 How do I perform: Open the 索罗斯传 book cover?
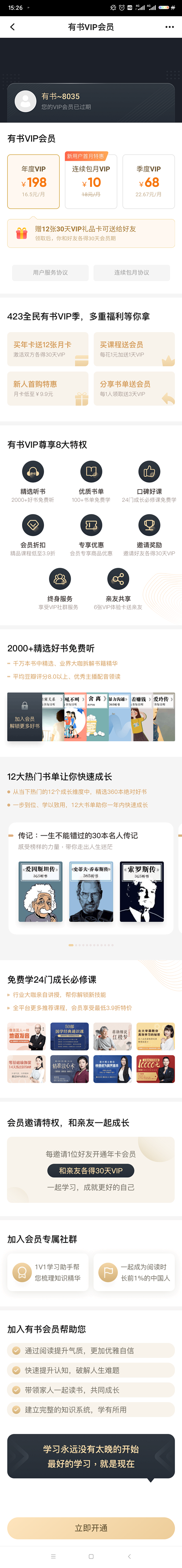(142, 892)
